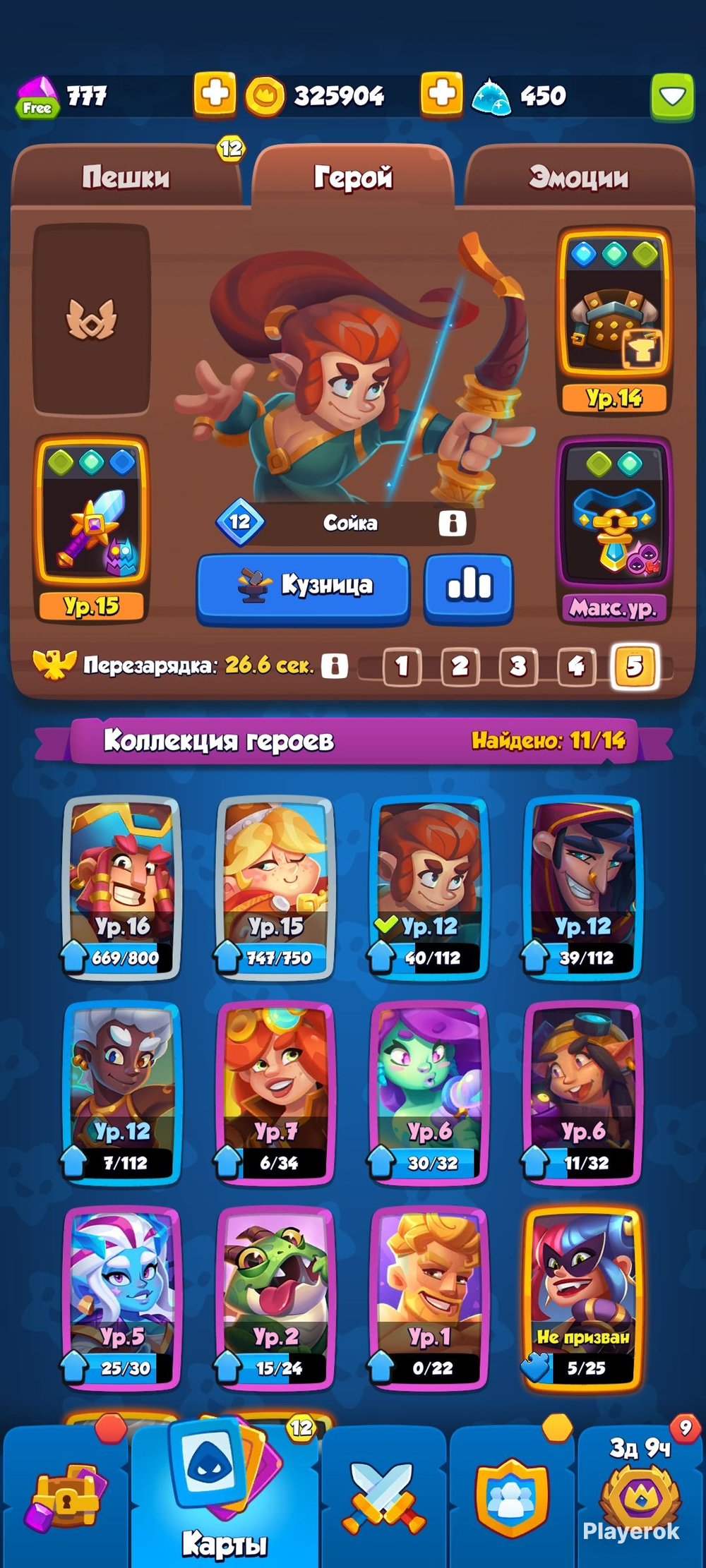The image size is (706, 1568).
Task: Open the weapon item with Ур.15
Action: pos(92,529)
